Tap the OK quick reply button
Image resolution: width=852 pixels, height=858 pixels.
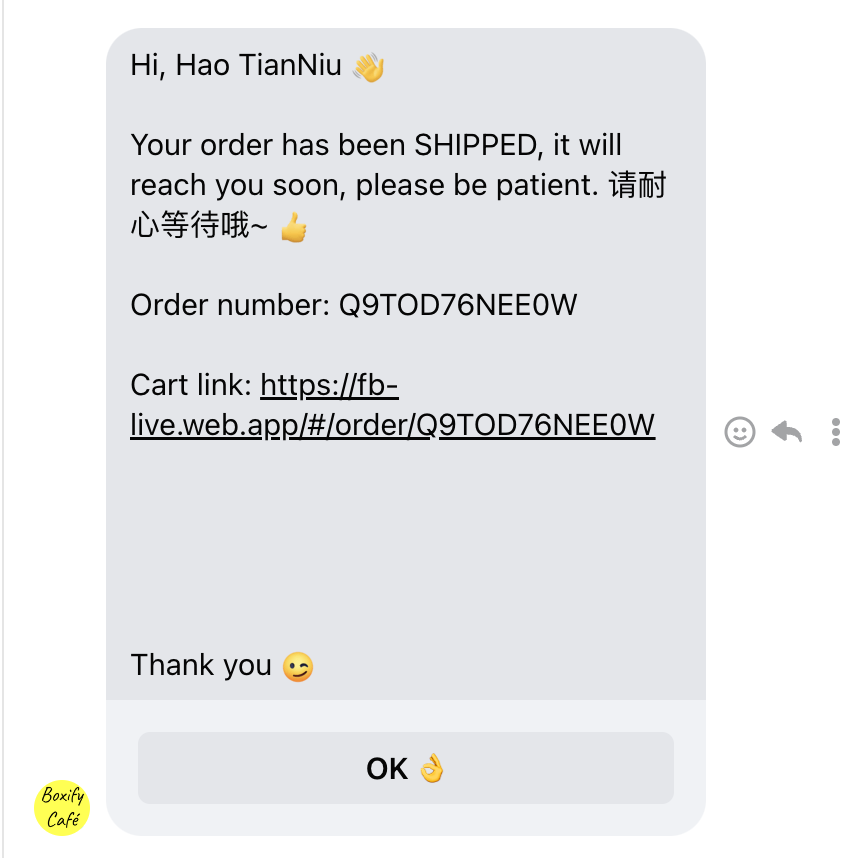[x=405, y=768]
